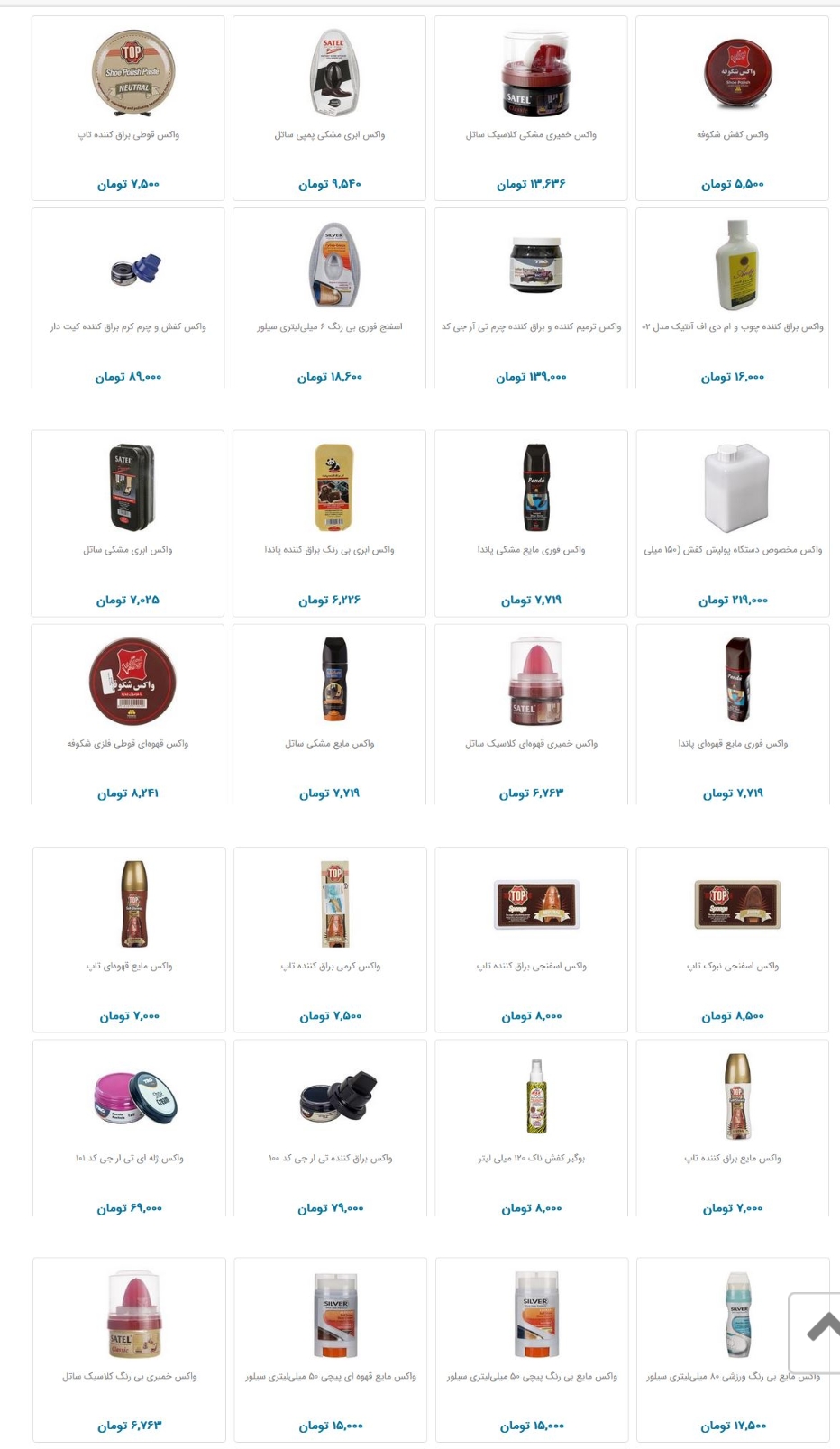
Task: View واکس ابری مشکی پمپی ساتل item
Action: pyautogui.click(x=329, y=134)
